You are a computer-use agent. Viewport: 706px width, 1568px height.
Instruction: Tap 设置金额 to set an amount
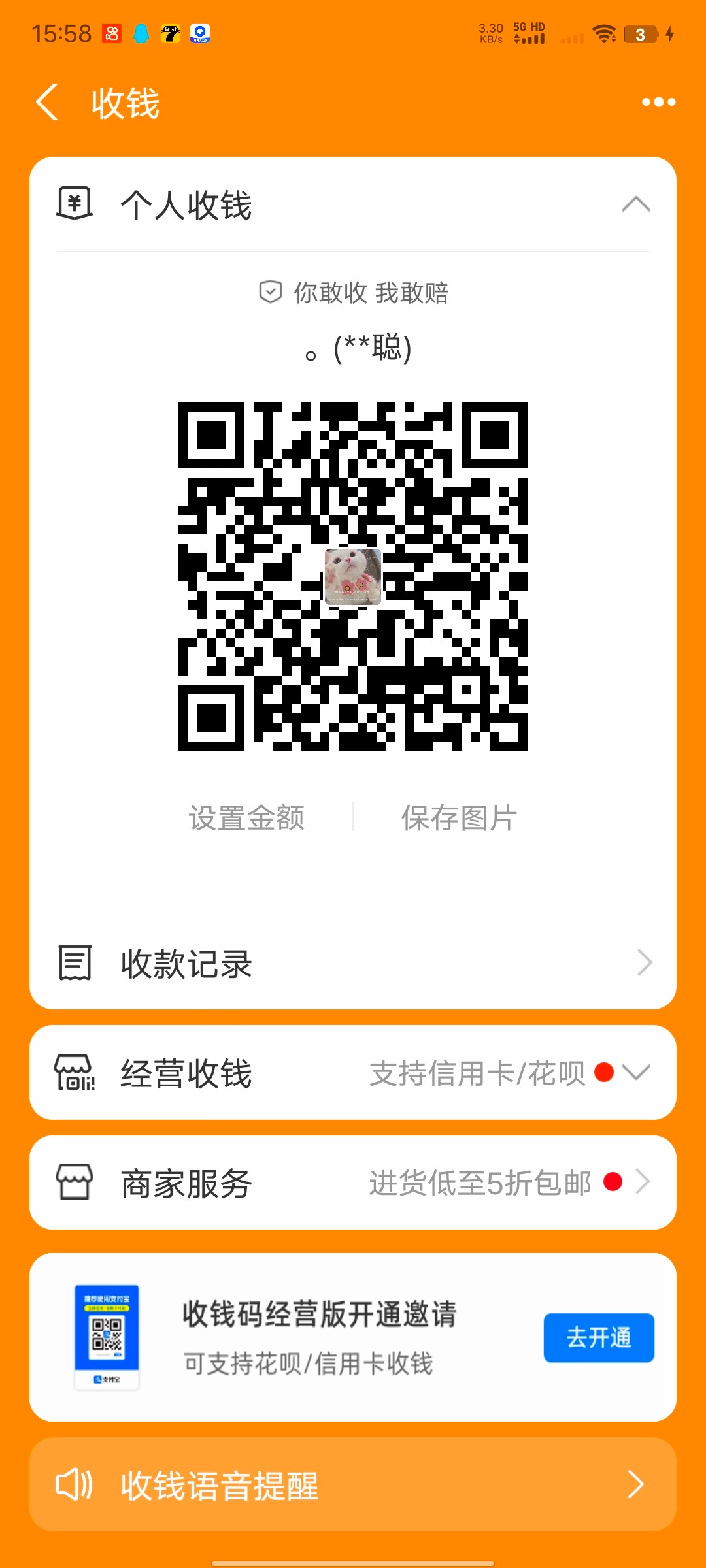click(246, 817)
